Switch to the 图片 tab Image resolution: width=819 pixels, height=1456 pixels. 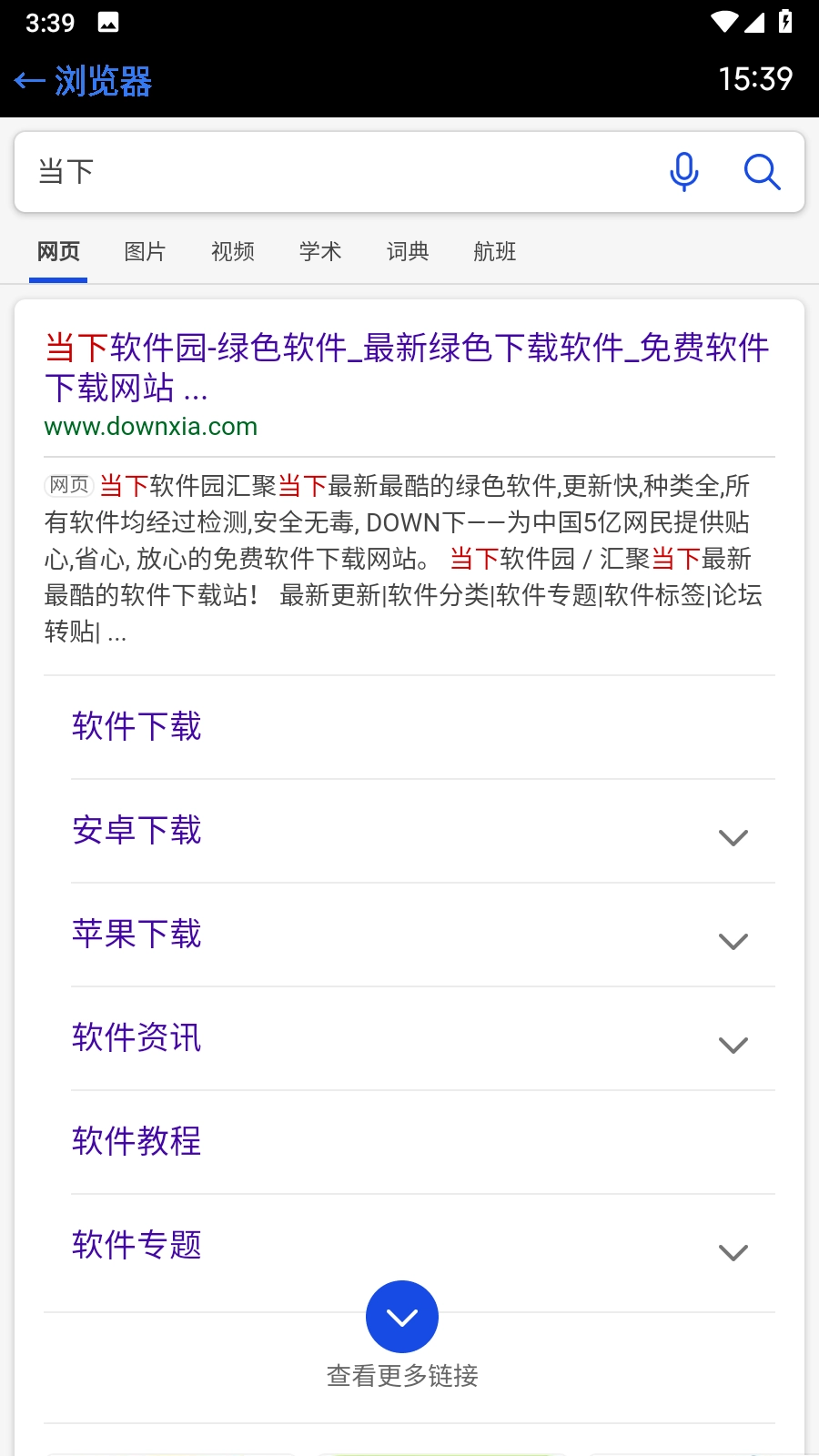[x=145, y=251]
